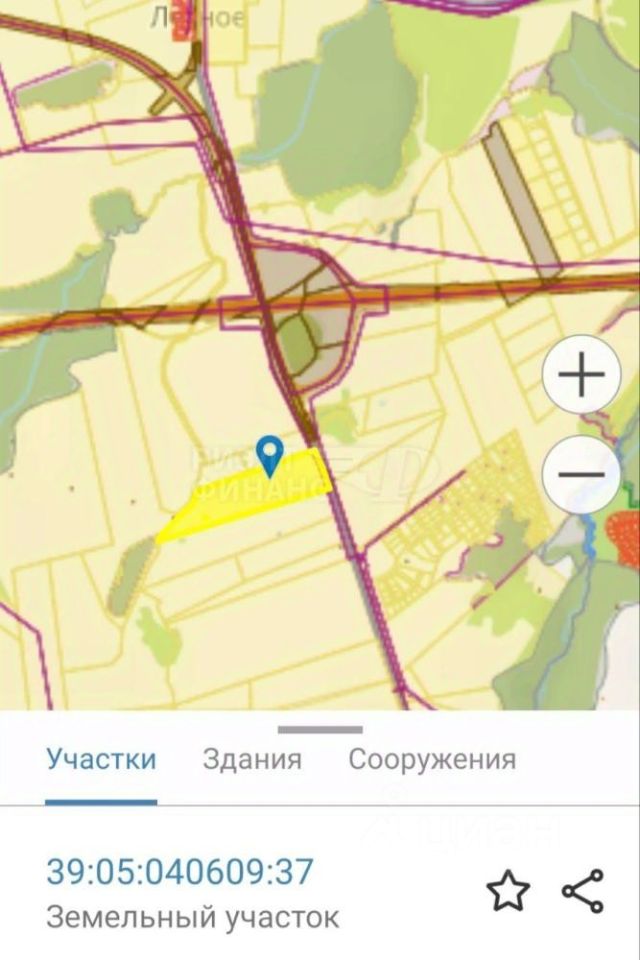Share the land parcel details
This screenshot has width=640, height=960.
582,891
